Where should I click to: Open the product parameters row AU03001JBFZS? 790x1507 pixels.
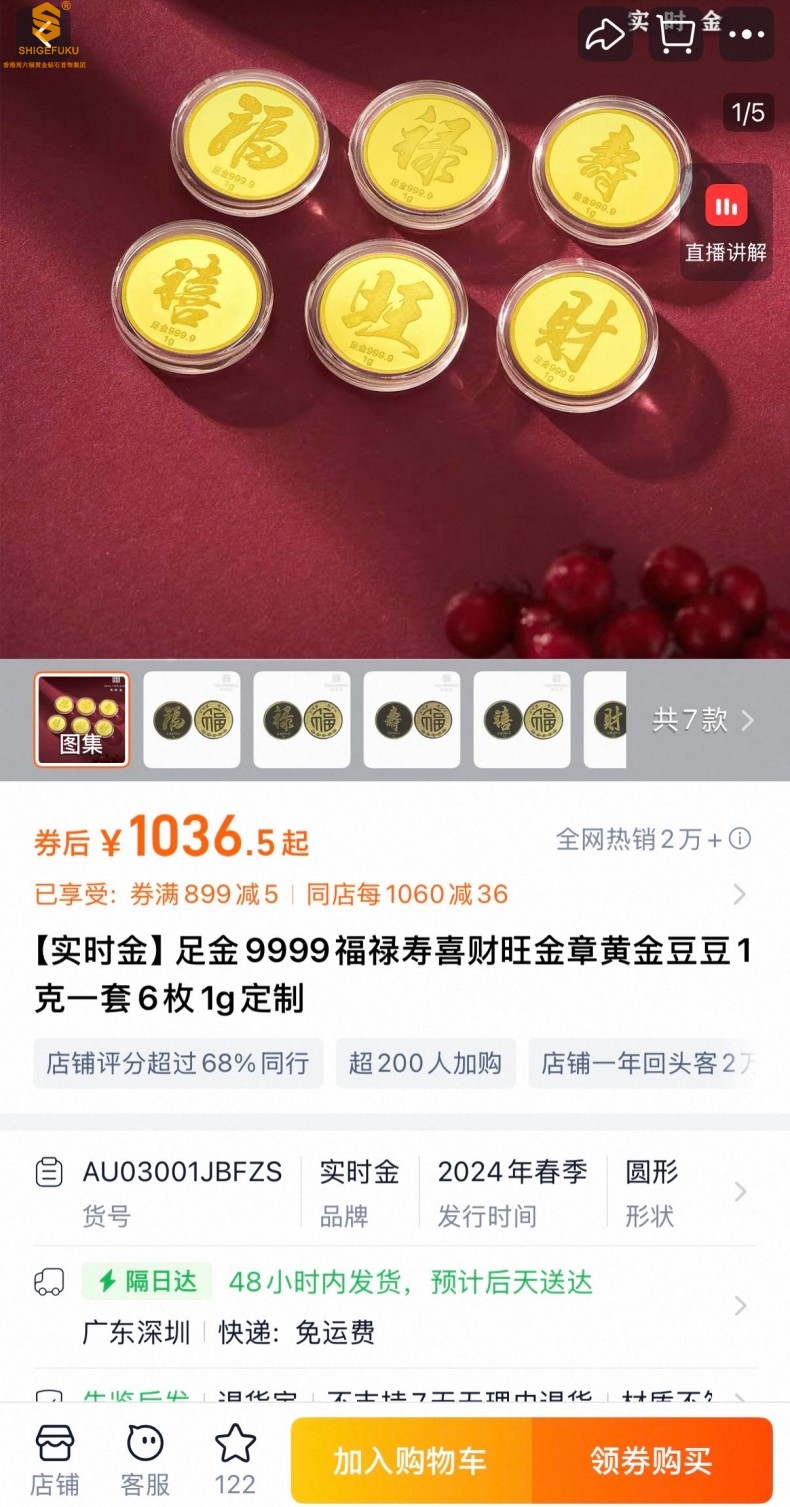395,1192
